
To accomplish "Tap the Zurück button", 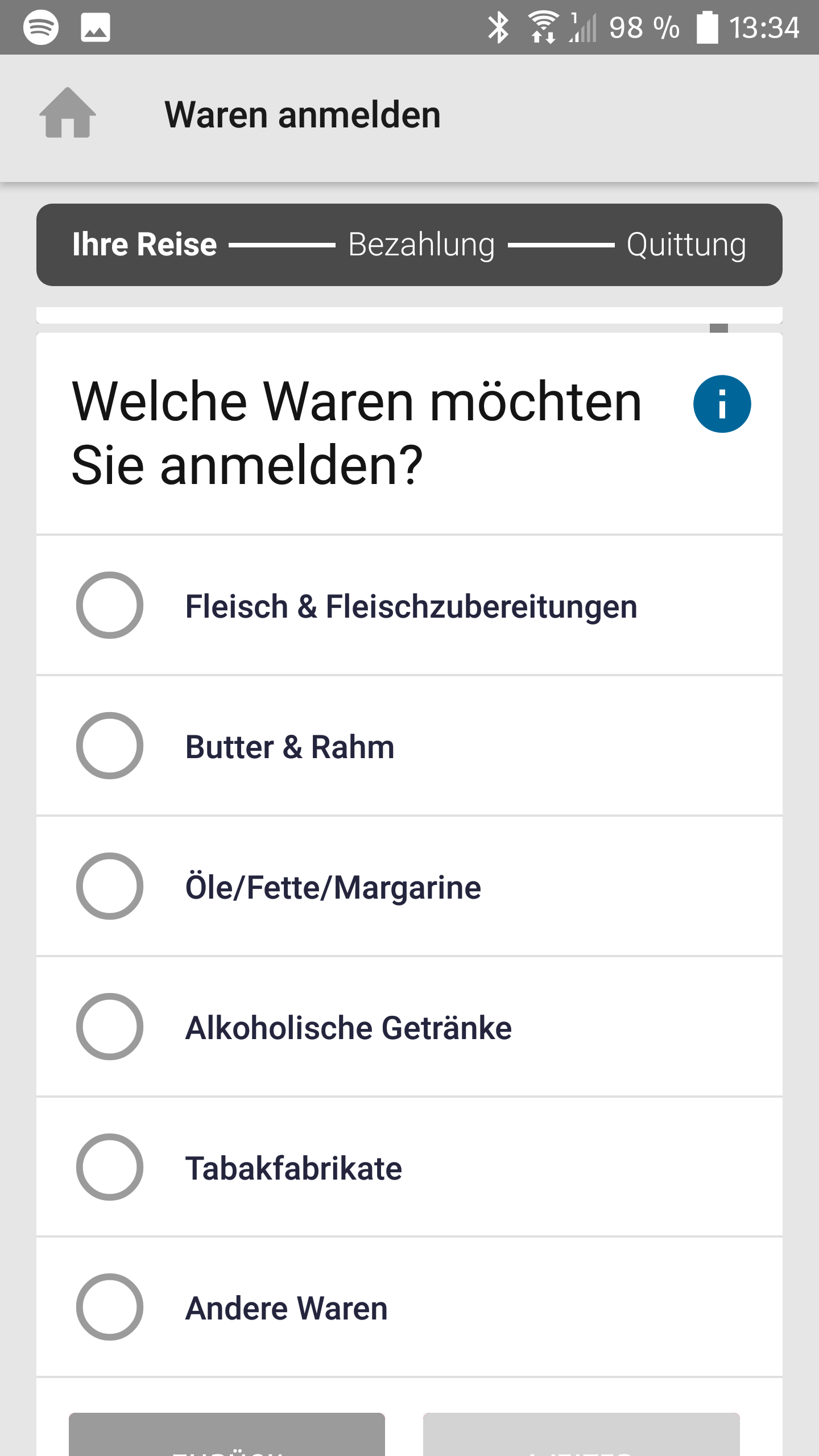I will click(226, 1436).
